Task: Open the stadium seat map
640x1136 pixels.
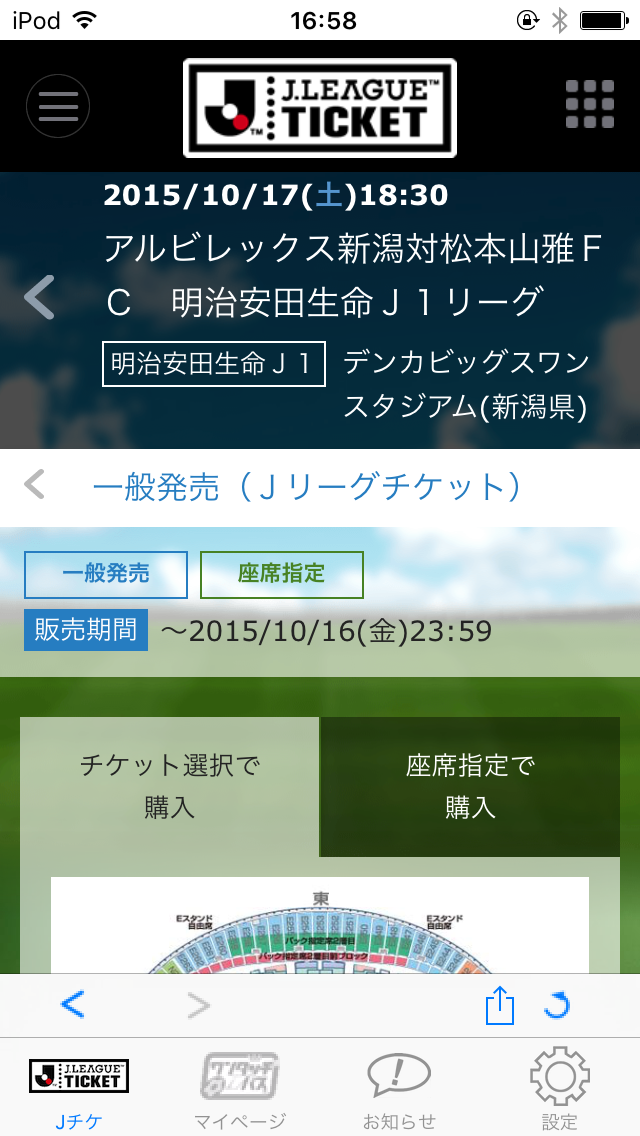Action: (320, 928)
